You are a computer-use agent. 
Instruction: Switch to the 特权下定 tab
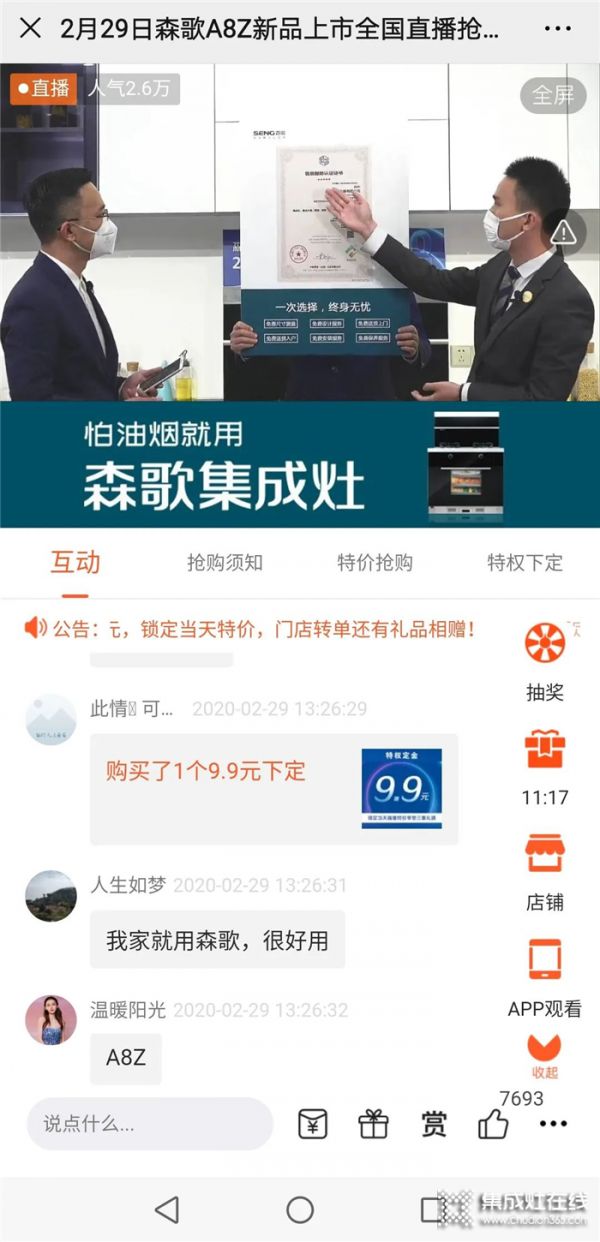click(x=525, y=562)
